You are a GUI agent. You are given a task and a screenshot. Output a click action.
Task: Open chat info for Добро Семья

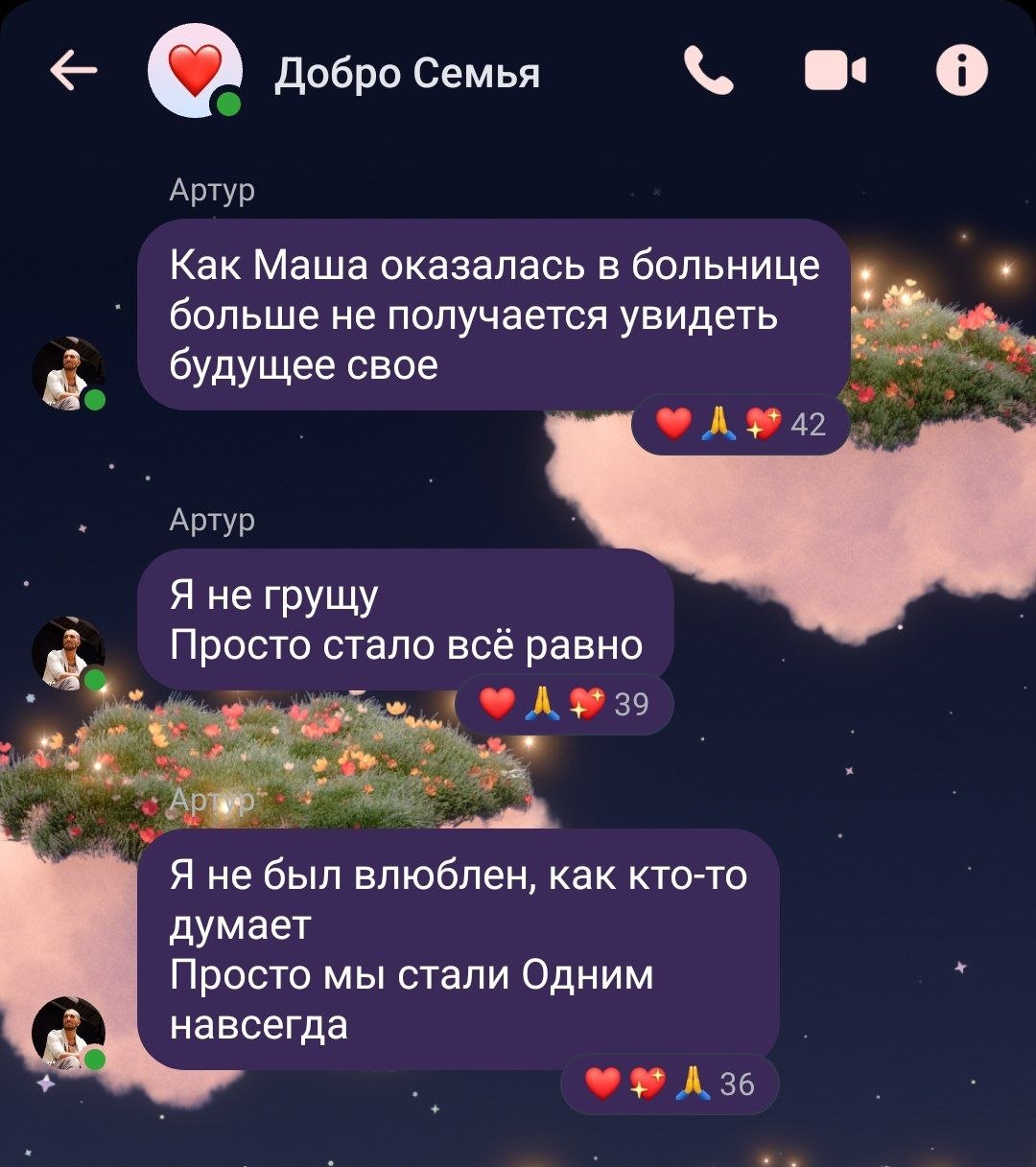pyautogui.click(x=961, y=72)
